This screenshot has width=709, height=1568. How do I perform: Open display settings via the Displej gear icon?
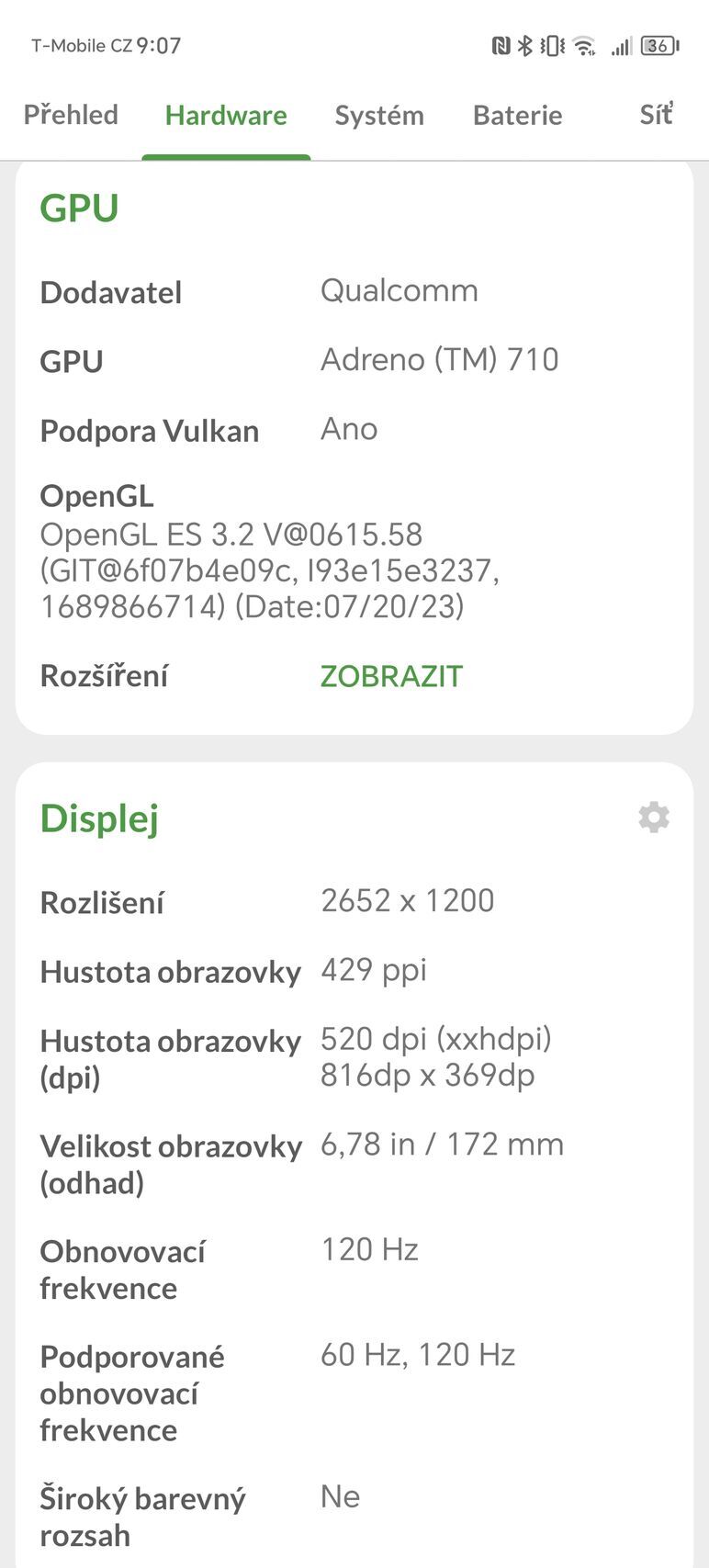coord(653,817)
